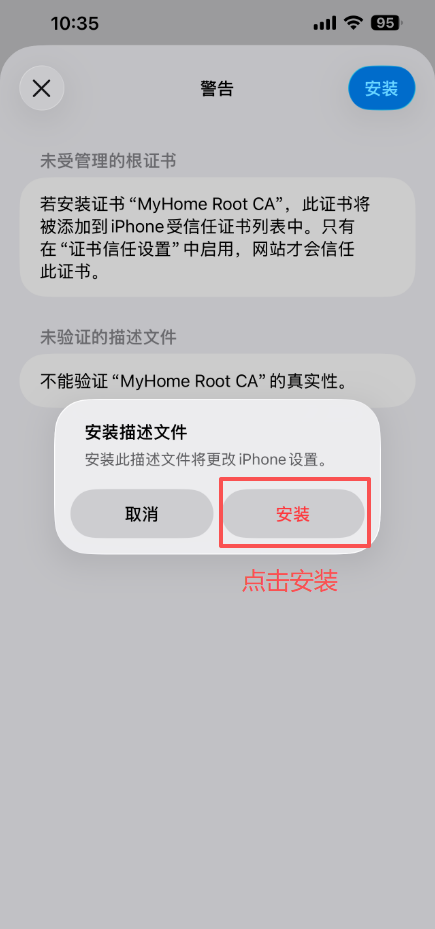This screenshot has width=435, height=929.
Task: Close the 警告 sheet with the X
Action: [41, 88]
